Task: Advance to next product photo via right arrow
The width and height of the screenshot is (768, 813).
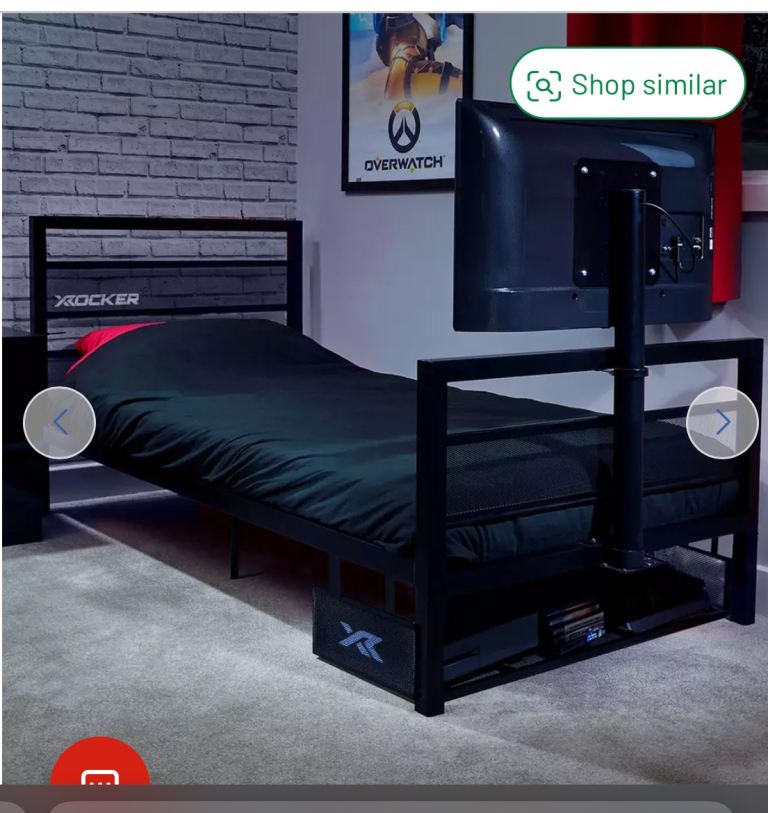Action: pyautogui.click(x=723, y=421)
